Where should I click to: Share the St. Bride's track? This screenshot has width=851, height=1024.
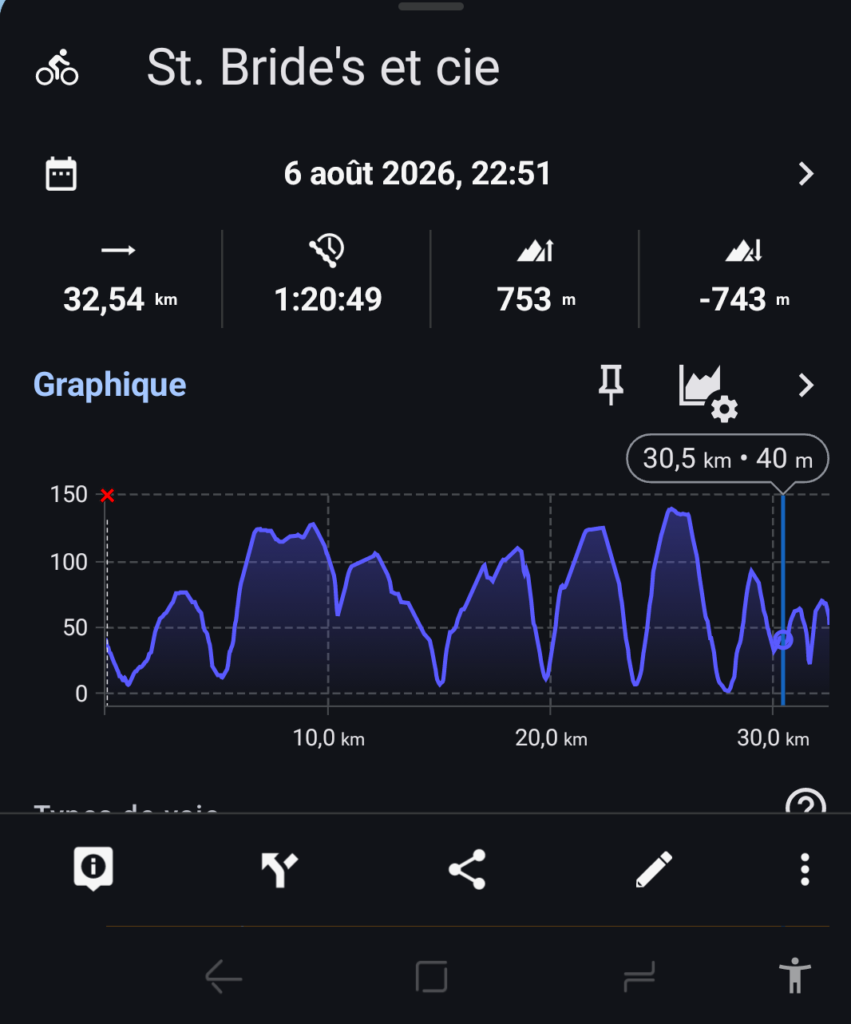467,869
